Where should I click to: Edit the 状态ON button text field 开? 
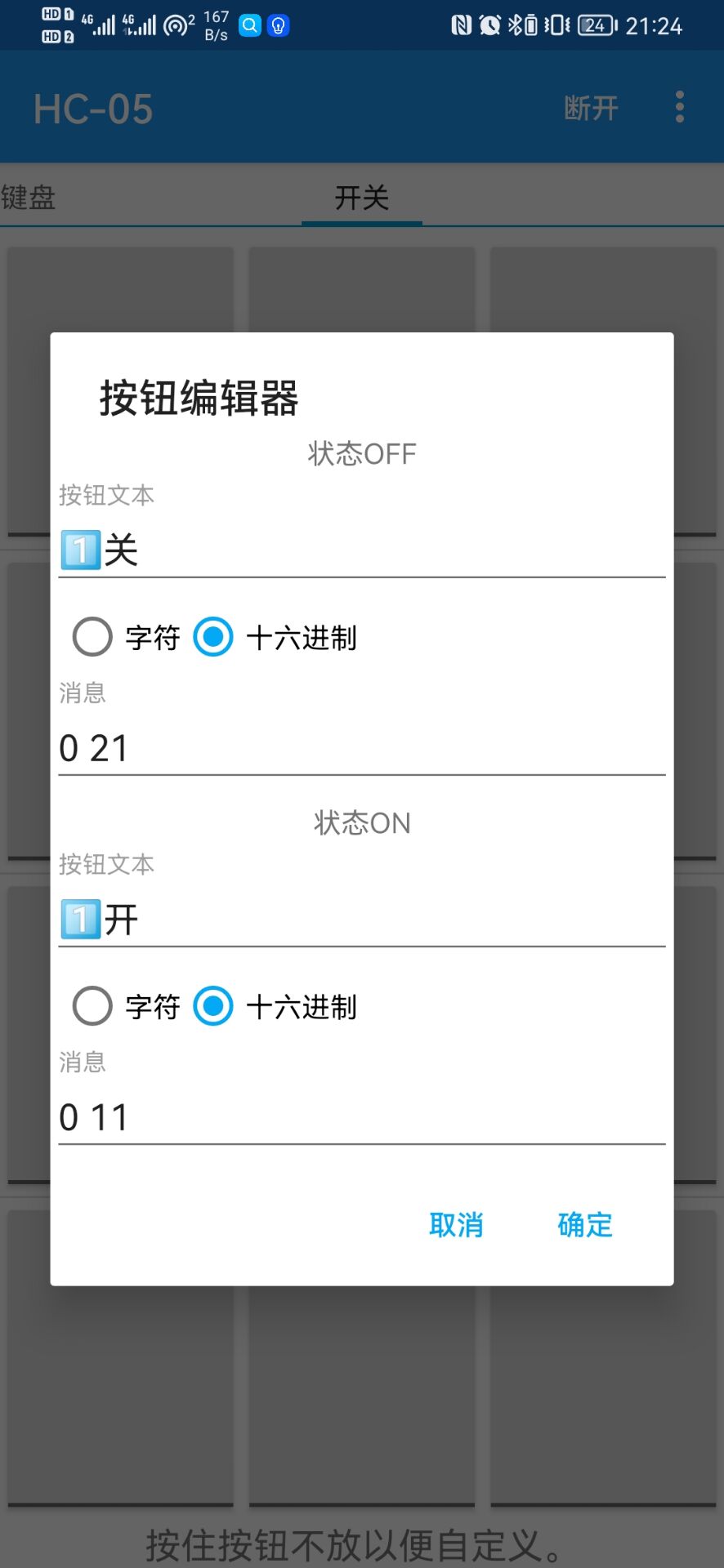[361, 920]
